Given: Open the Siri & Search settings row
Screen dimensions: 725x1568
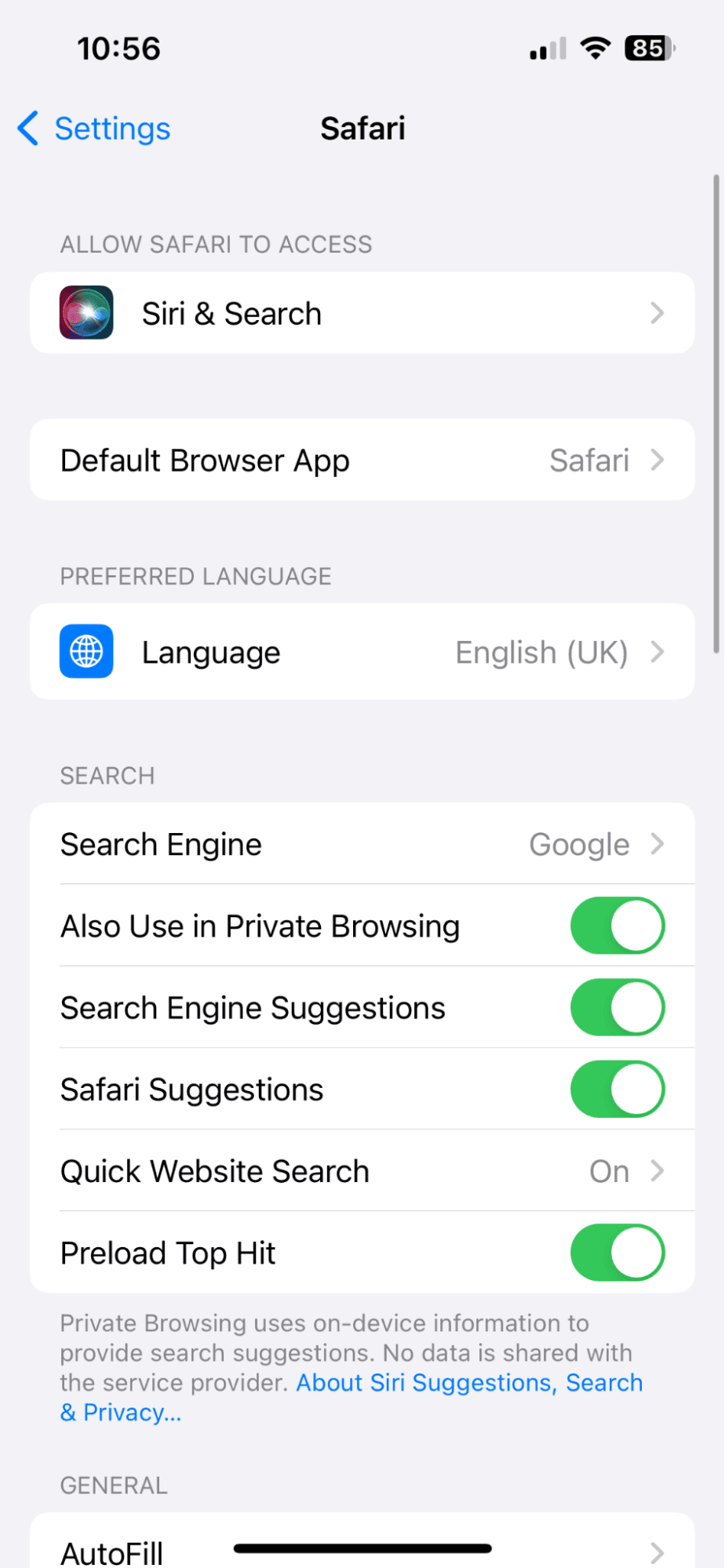Looking at the screenshot, I should click(x=361, y=312).
